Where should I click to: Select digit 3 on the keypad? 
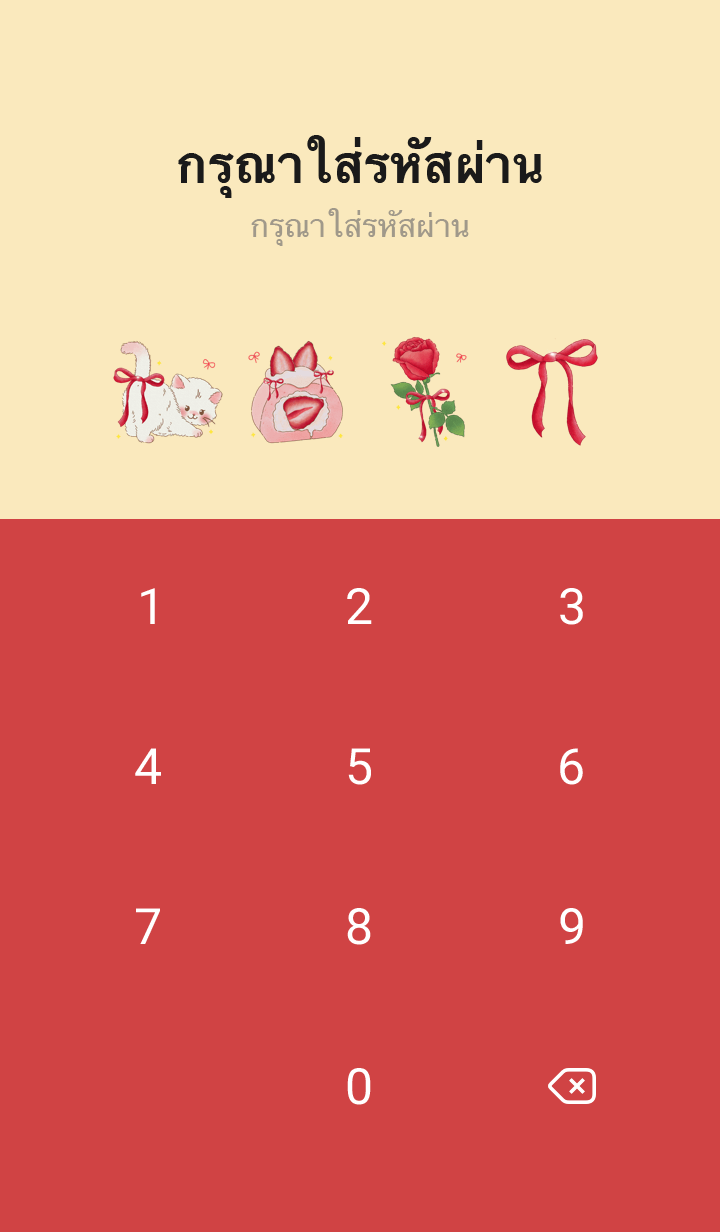[x=571, y=607]
